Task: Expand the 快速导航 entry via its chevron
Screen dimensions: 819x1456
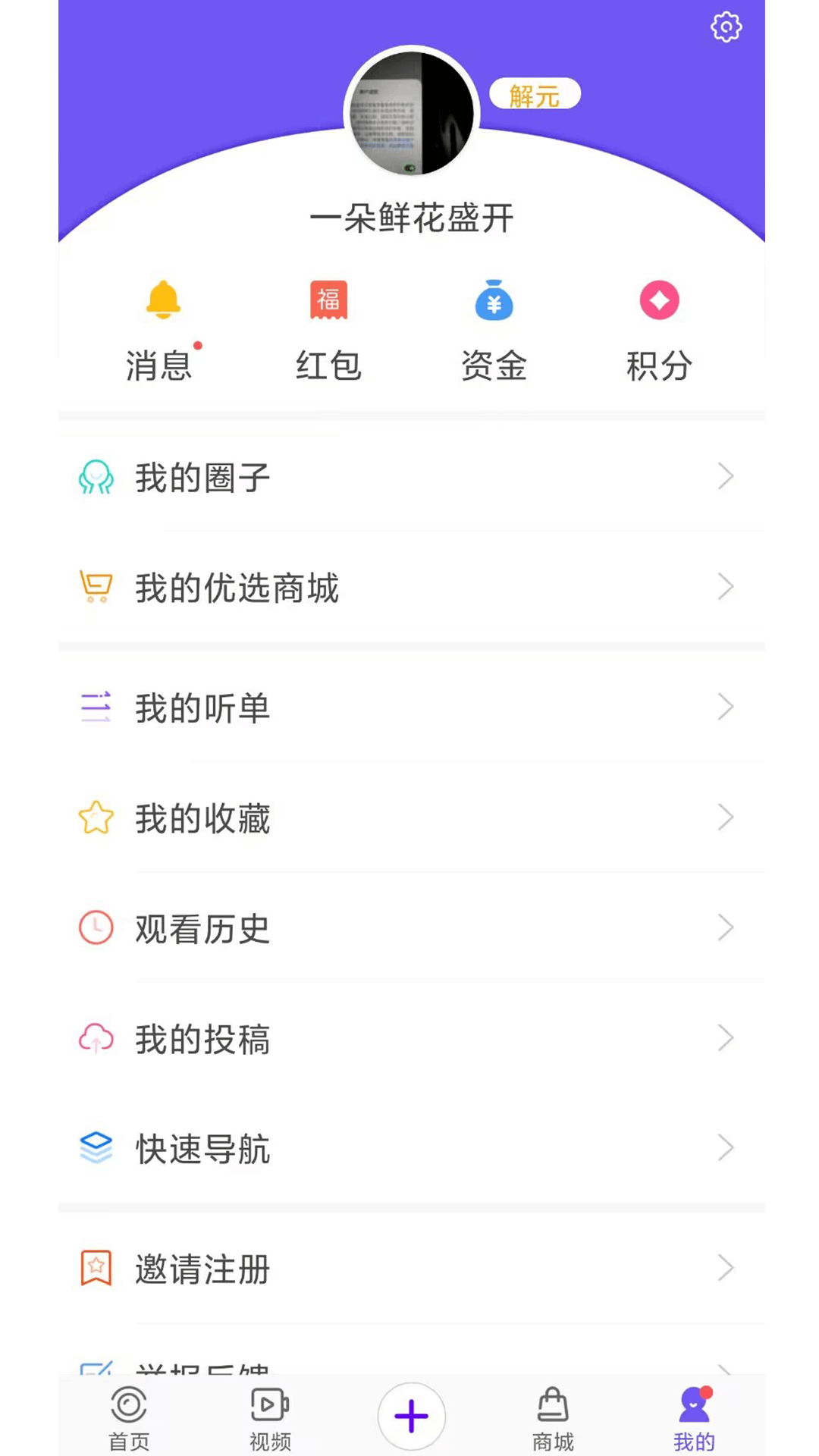Action: pyautogui.click(x=726, y=1147)
